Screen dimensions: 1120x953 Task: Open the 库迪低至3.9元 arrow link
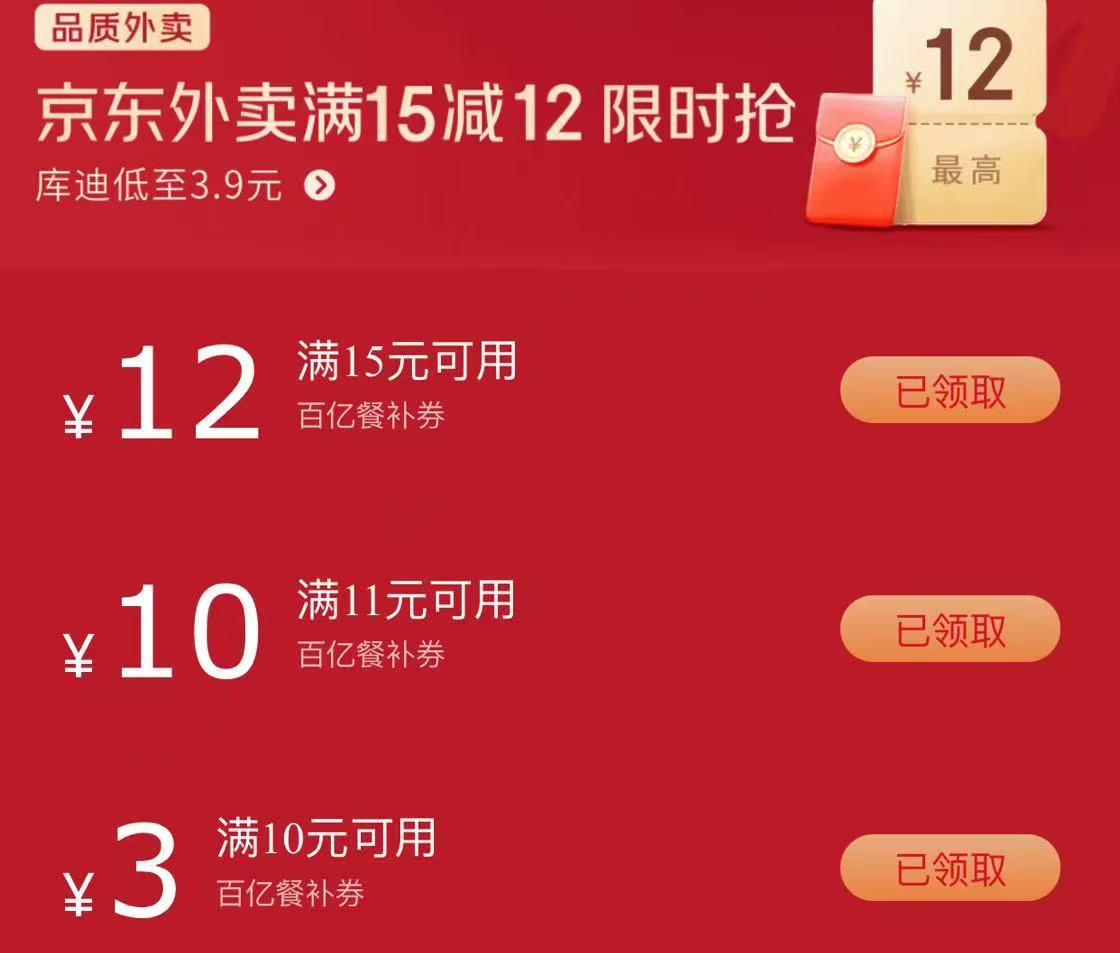[x=319, y=186]
